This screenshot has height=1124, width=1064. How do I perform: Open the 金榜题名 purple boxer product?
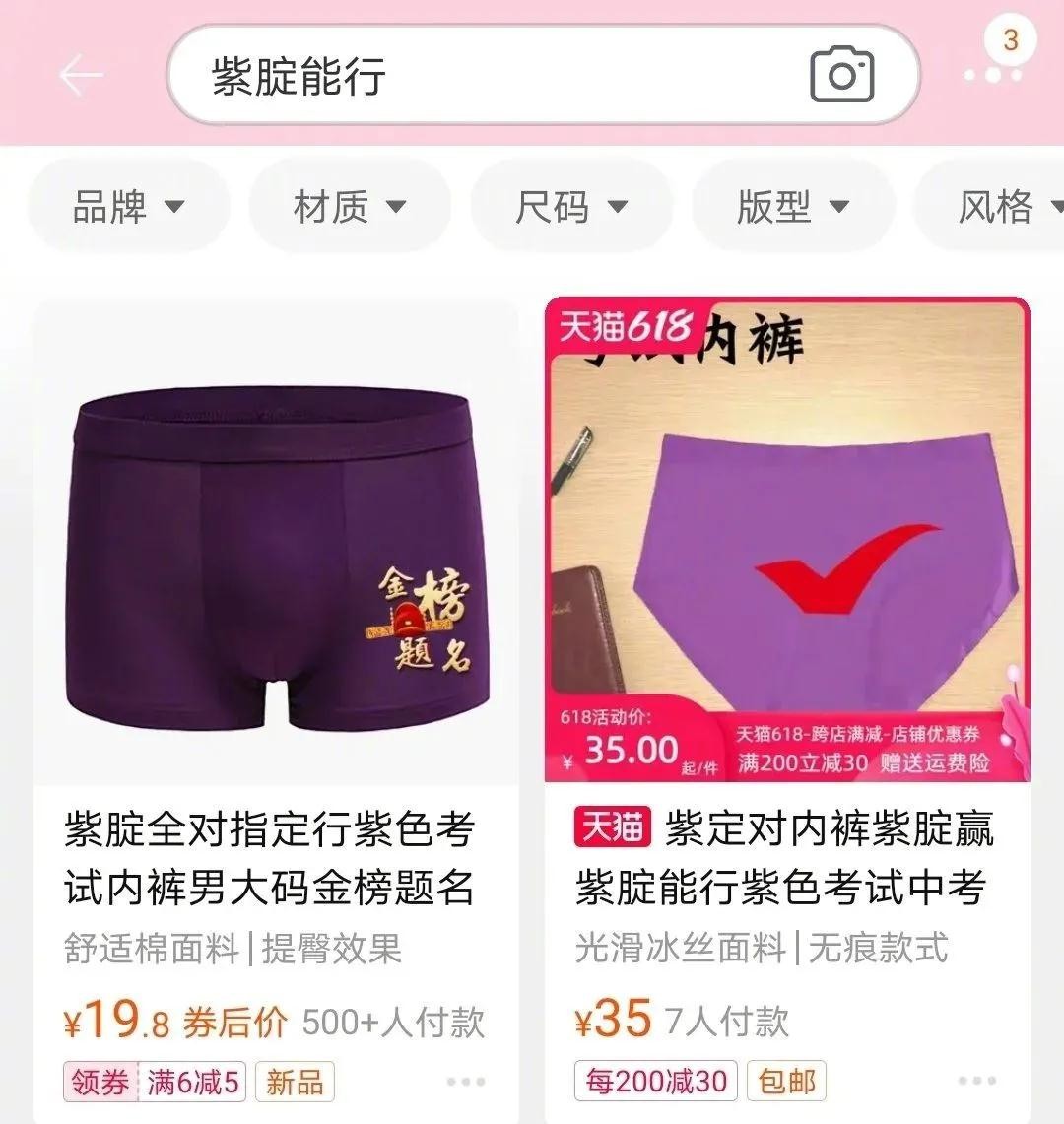pyautogui.click(x=276, y=542)
